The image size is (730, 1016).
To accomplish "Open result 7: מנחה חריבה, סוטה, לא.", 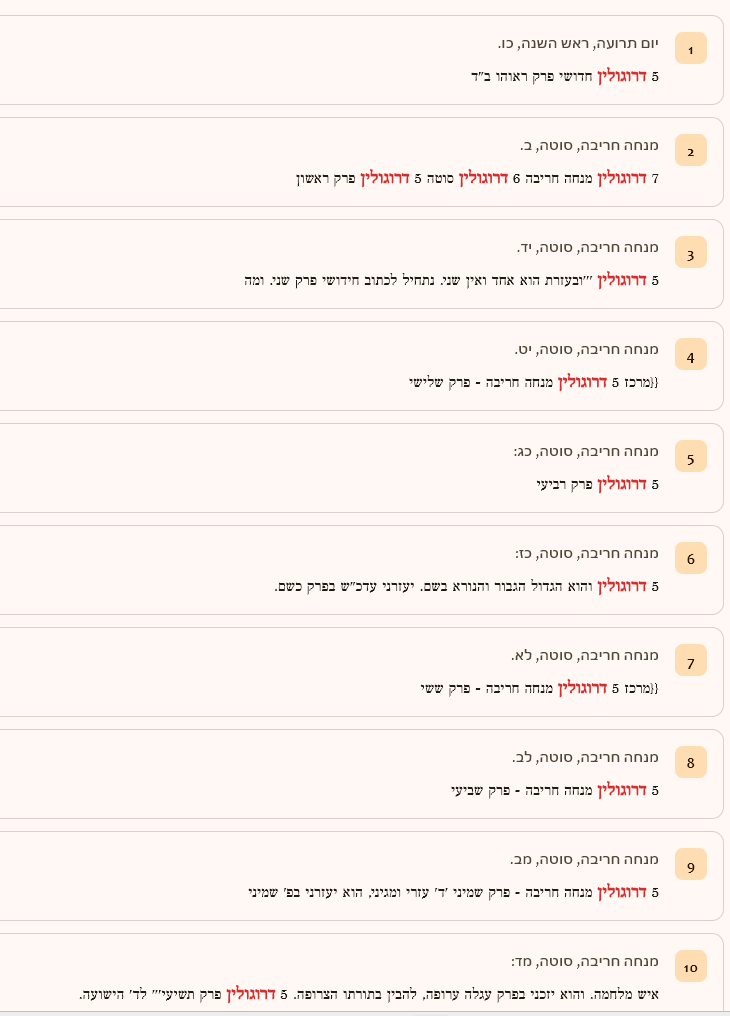I will click(x=585, y=656).
